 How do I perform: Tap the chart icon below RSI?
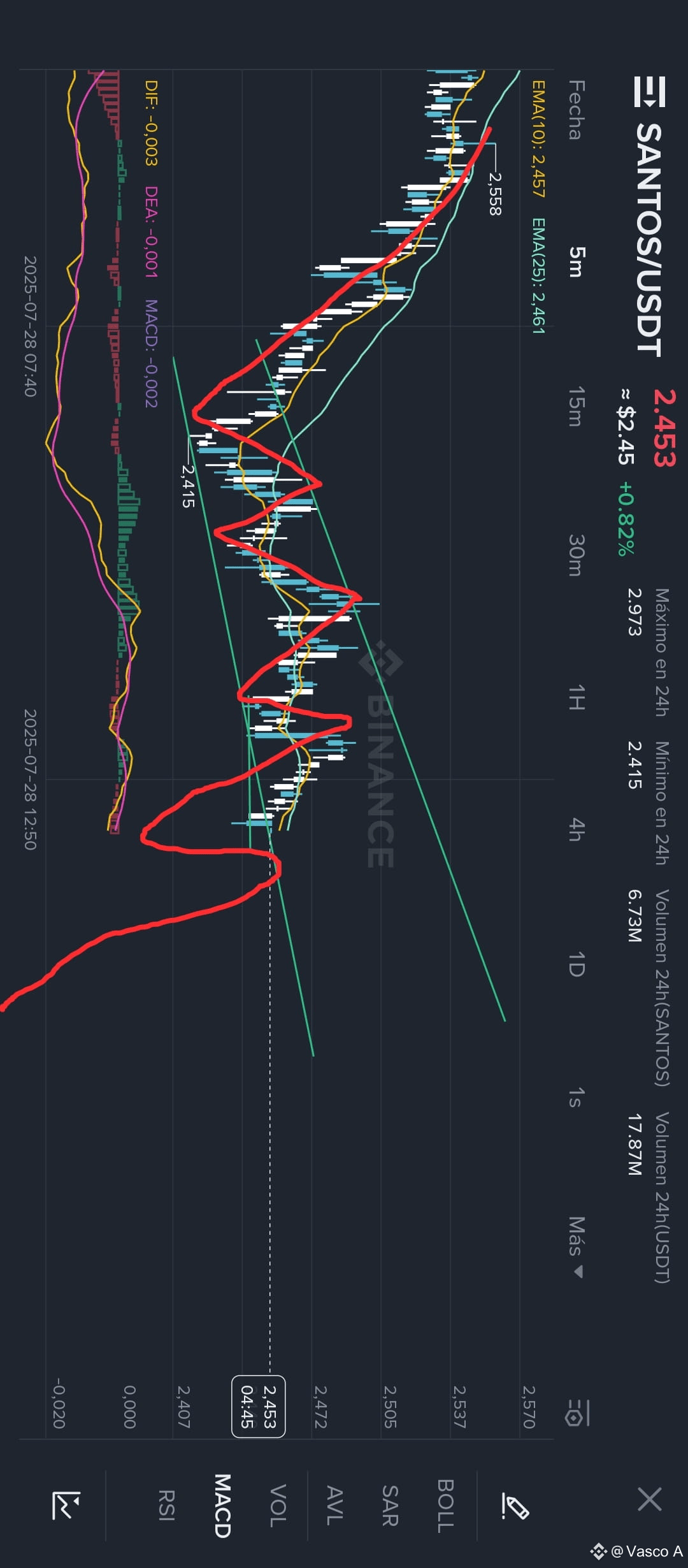[66, 1506]
